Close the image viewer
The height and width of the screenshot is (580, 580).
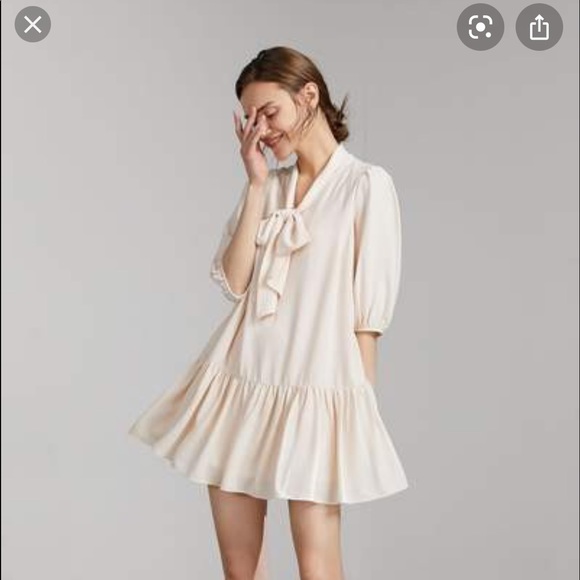[33, 24]
